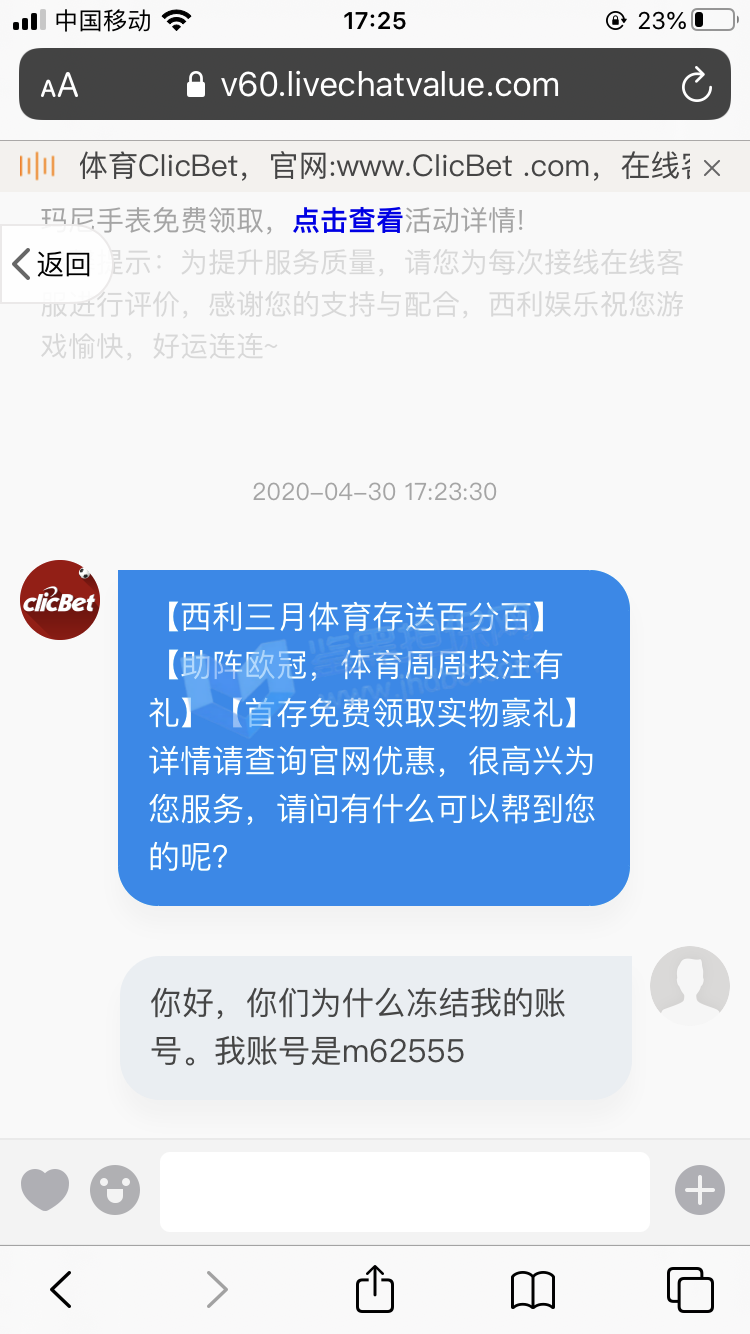Open the plus attachment menu
The height and width of the screenshot is (1334, 750).
click(699, 1190)
